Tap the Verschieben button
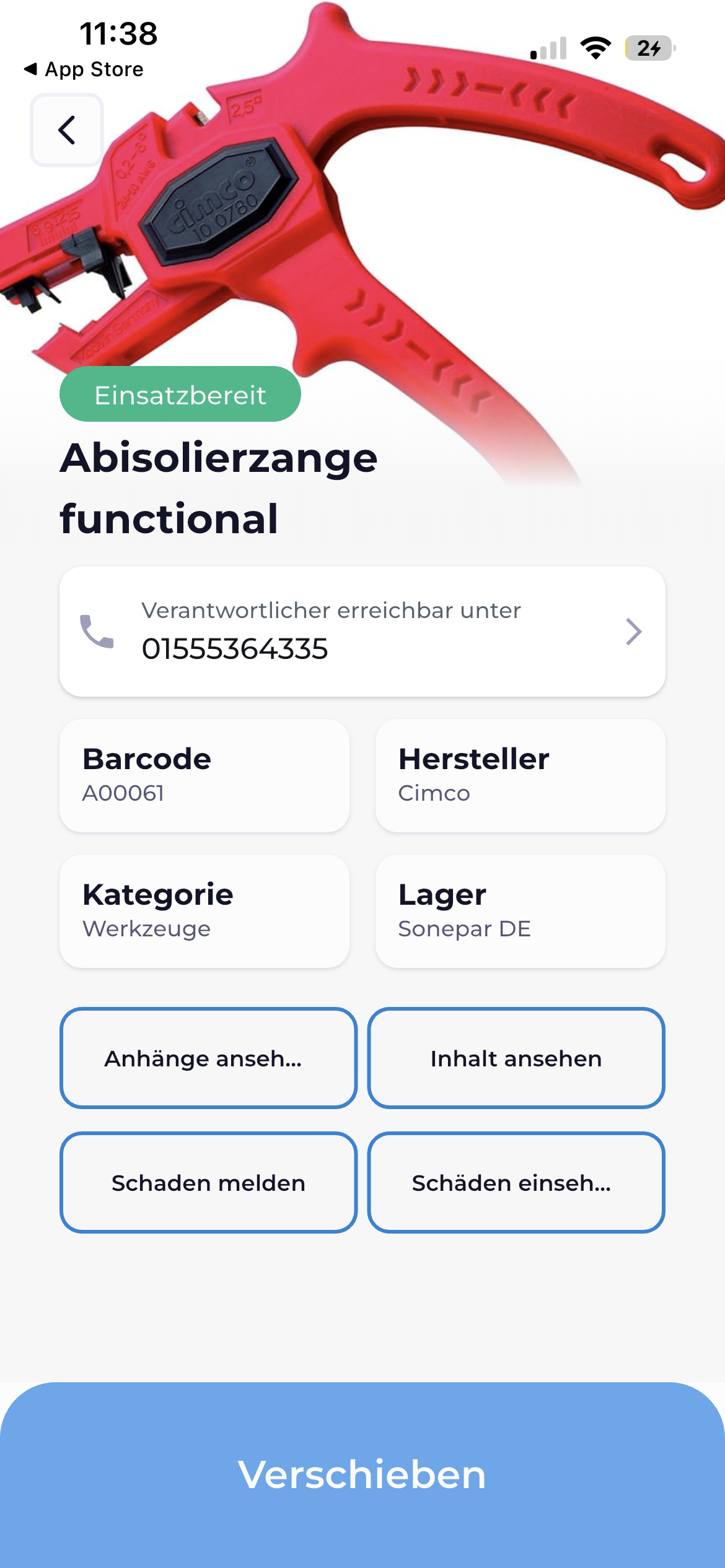 click(x=362, y=1474)
